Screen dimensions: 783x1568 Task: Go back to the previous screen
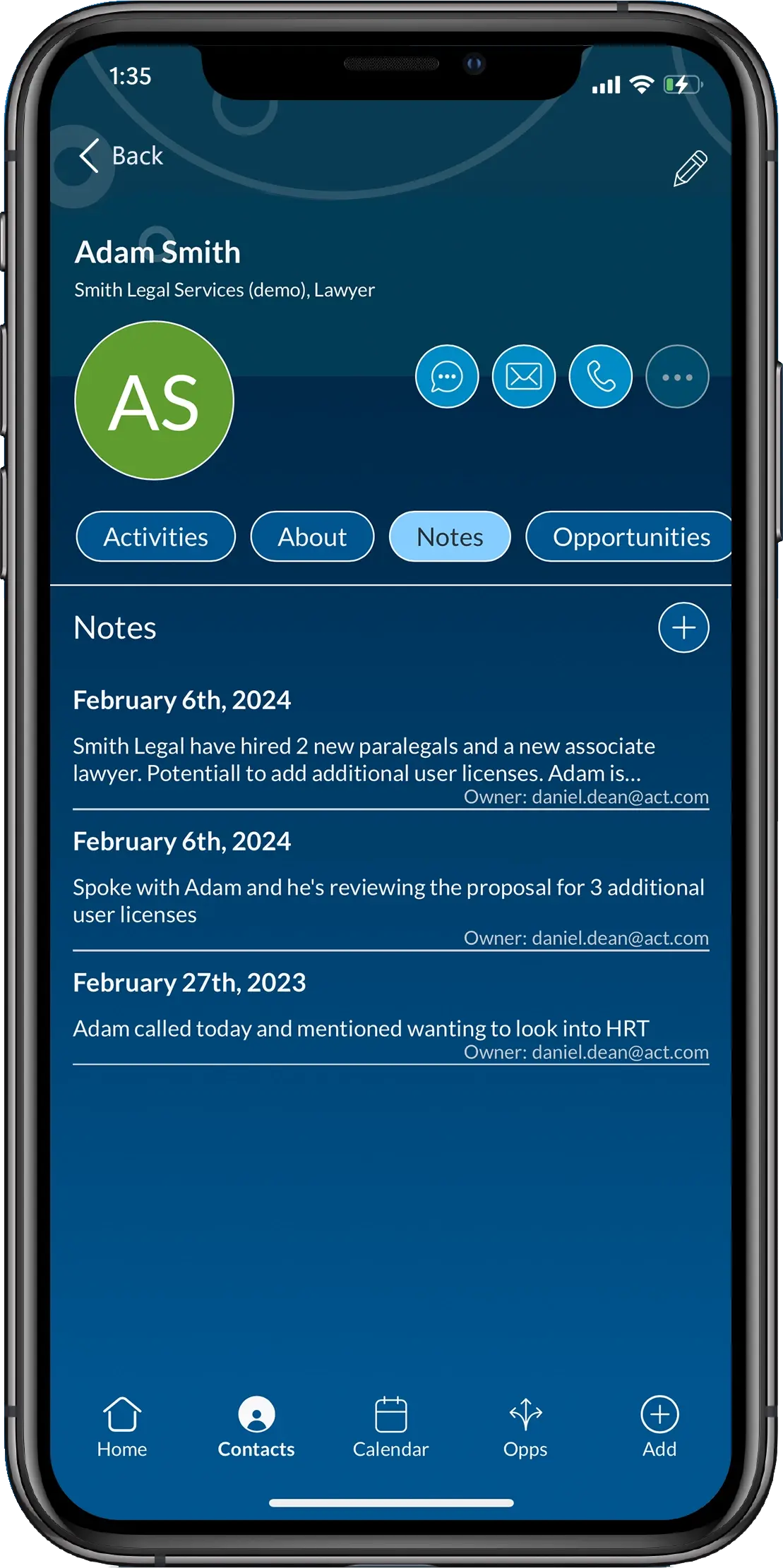(121, 155)
